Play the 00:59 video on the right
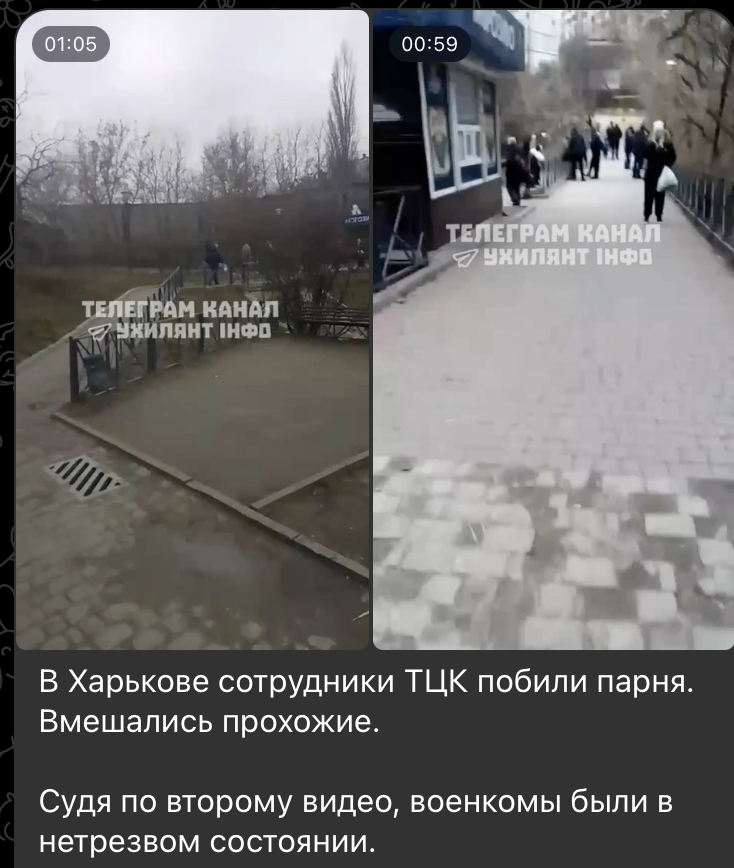 553,330
